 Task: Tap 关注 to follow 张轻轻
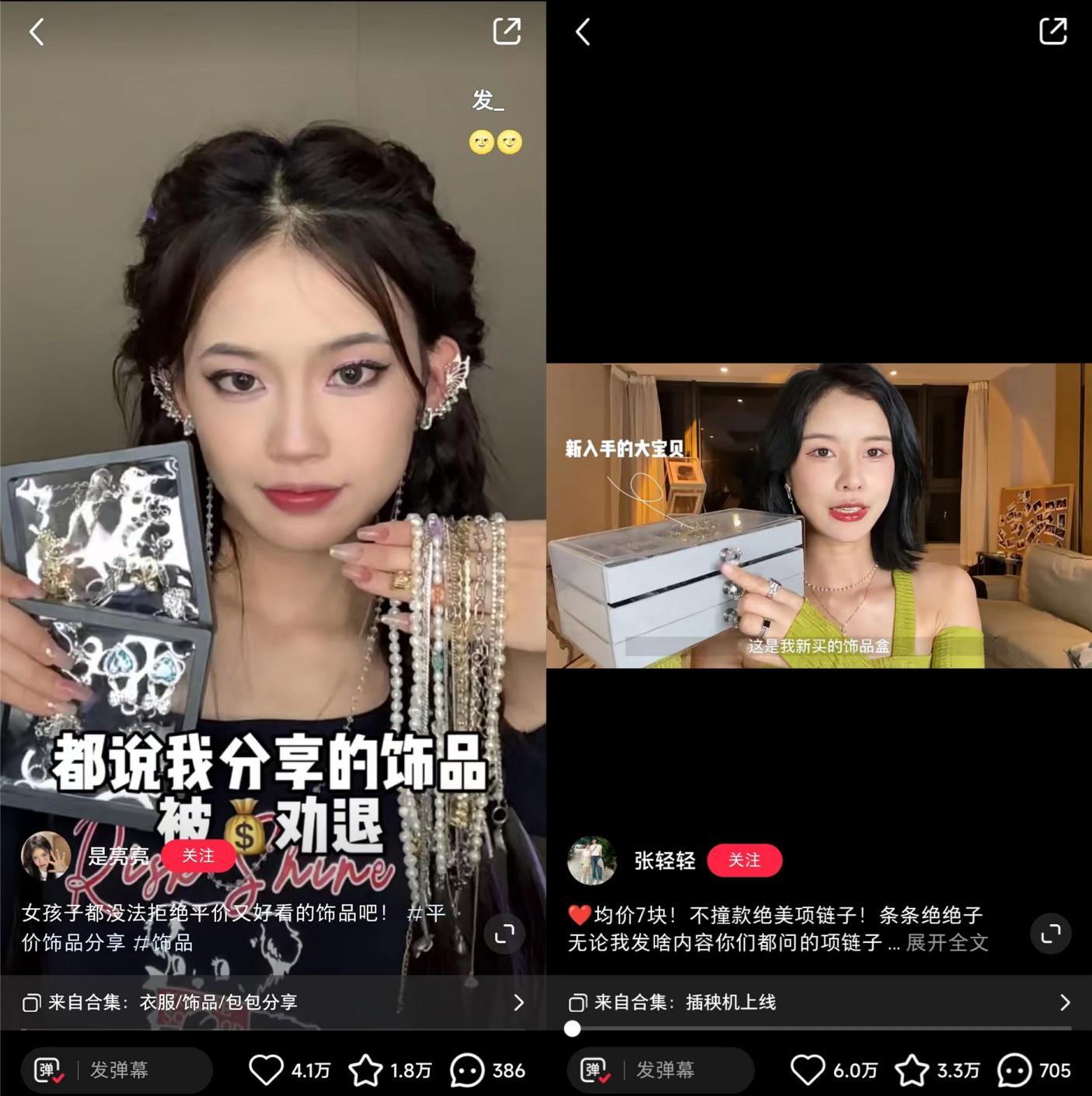745,860
